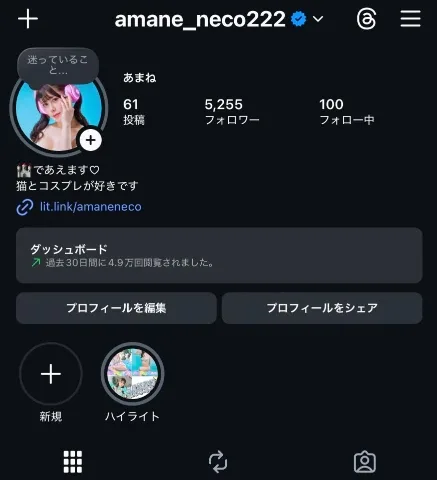This screenshot has width=437, height=480.
Task: Open the hamburger menu
Action: click(x=410, y=19)
